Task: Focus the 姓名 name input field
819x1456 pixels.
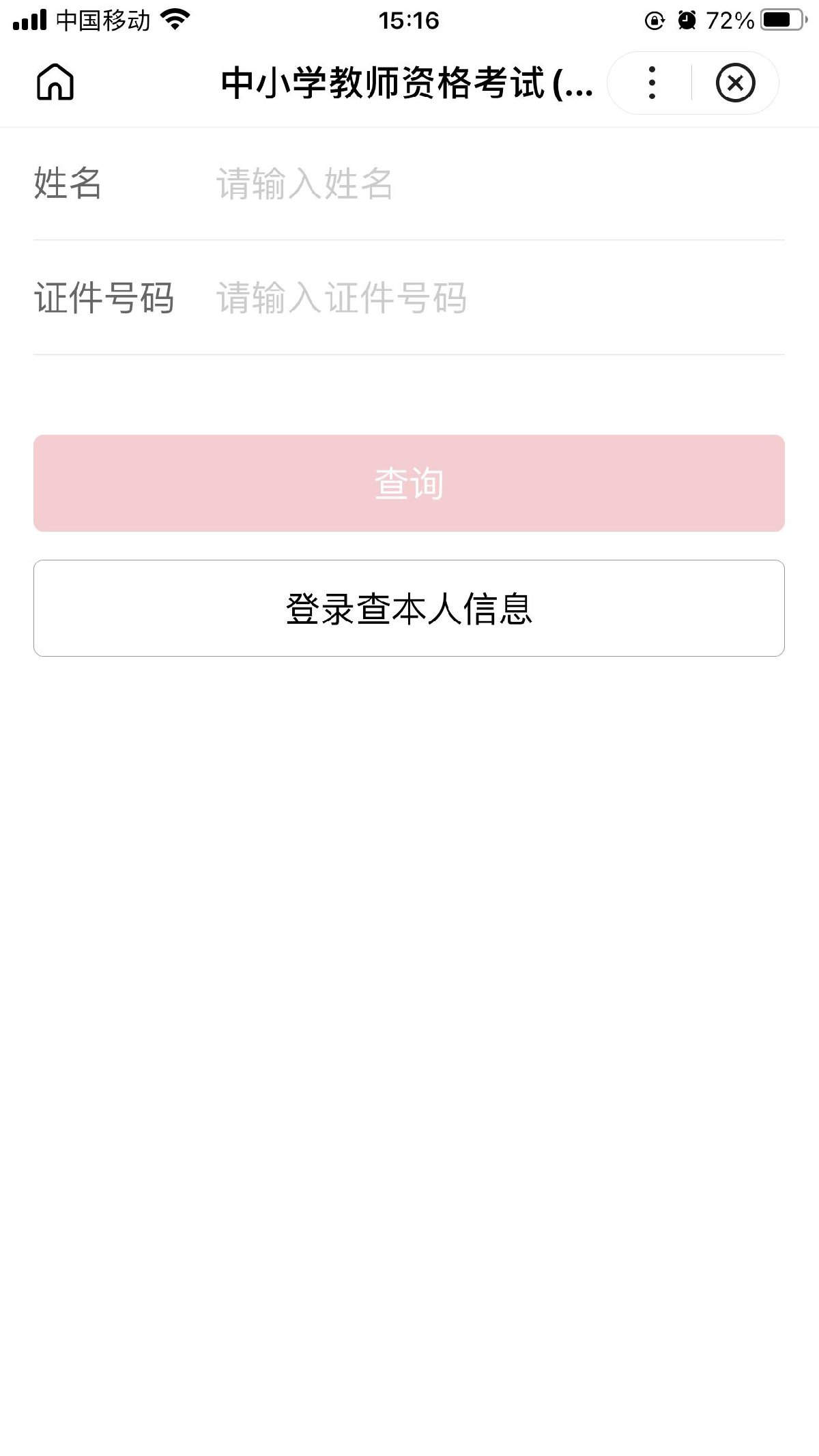Action: click(x=498, y=184)
